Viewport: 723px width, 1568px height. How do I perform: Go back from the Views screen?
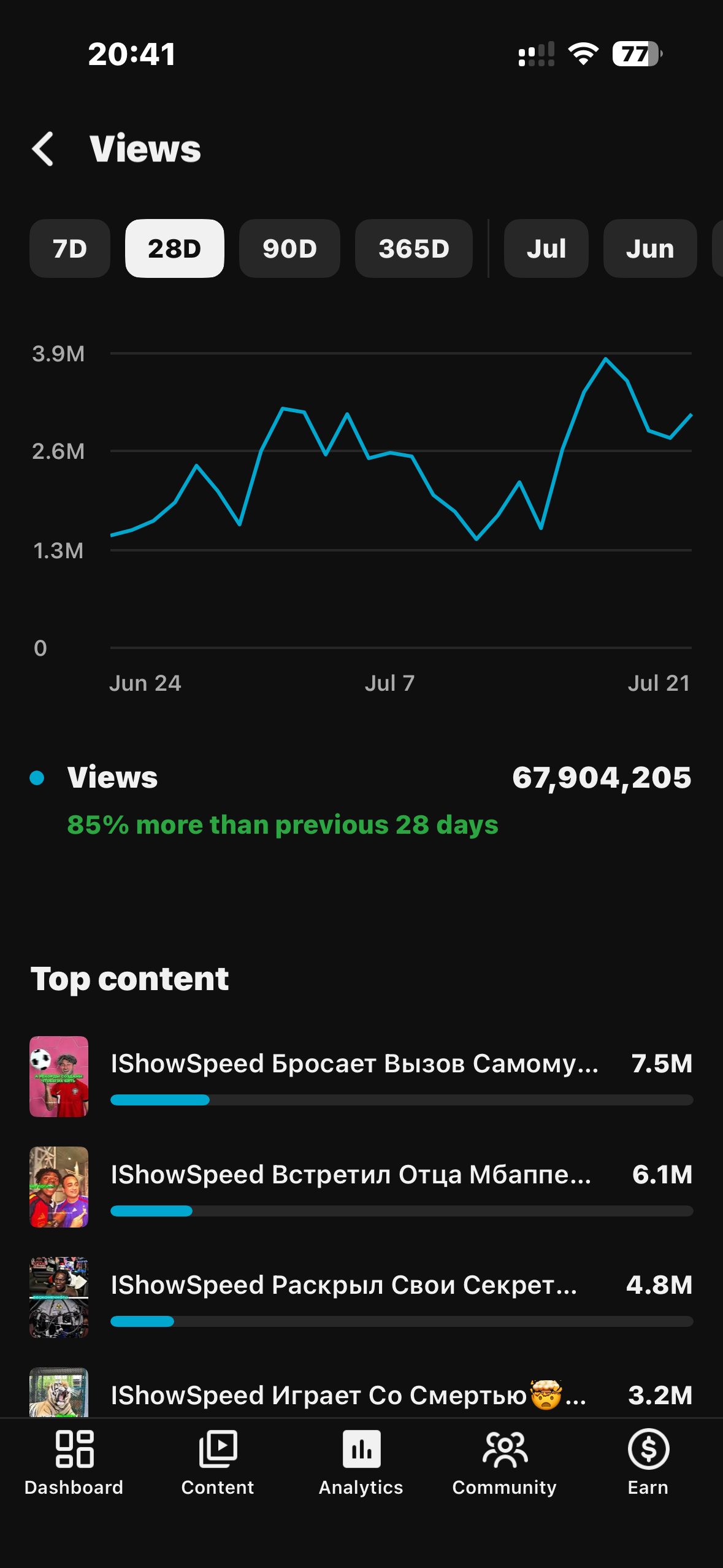43,149
